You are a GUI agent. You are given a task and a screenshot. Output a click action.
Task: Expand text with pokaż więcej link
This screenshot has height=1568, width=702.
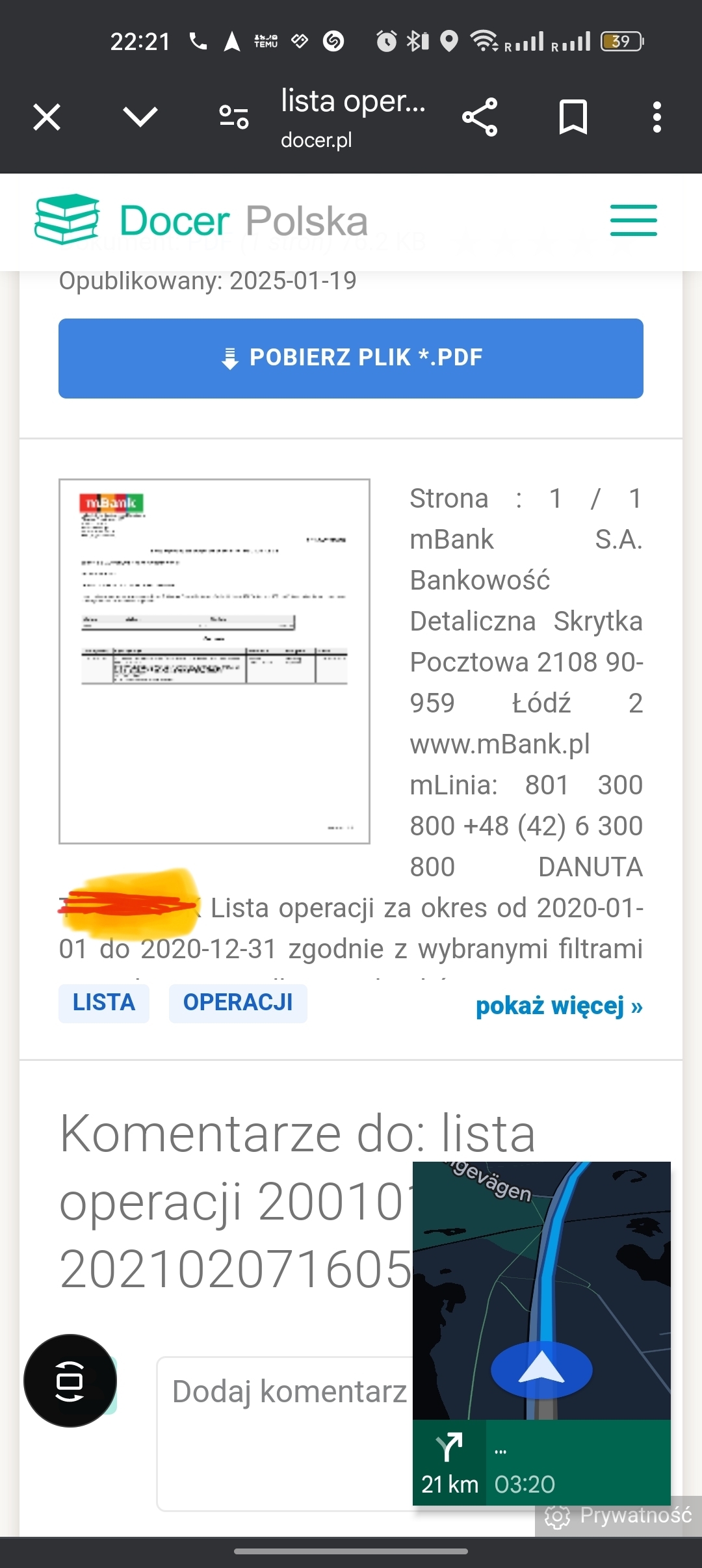coord(559,1006)
